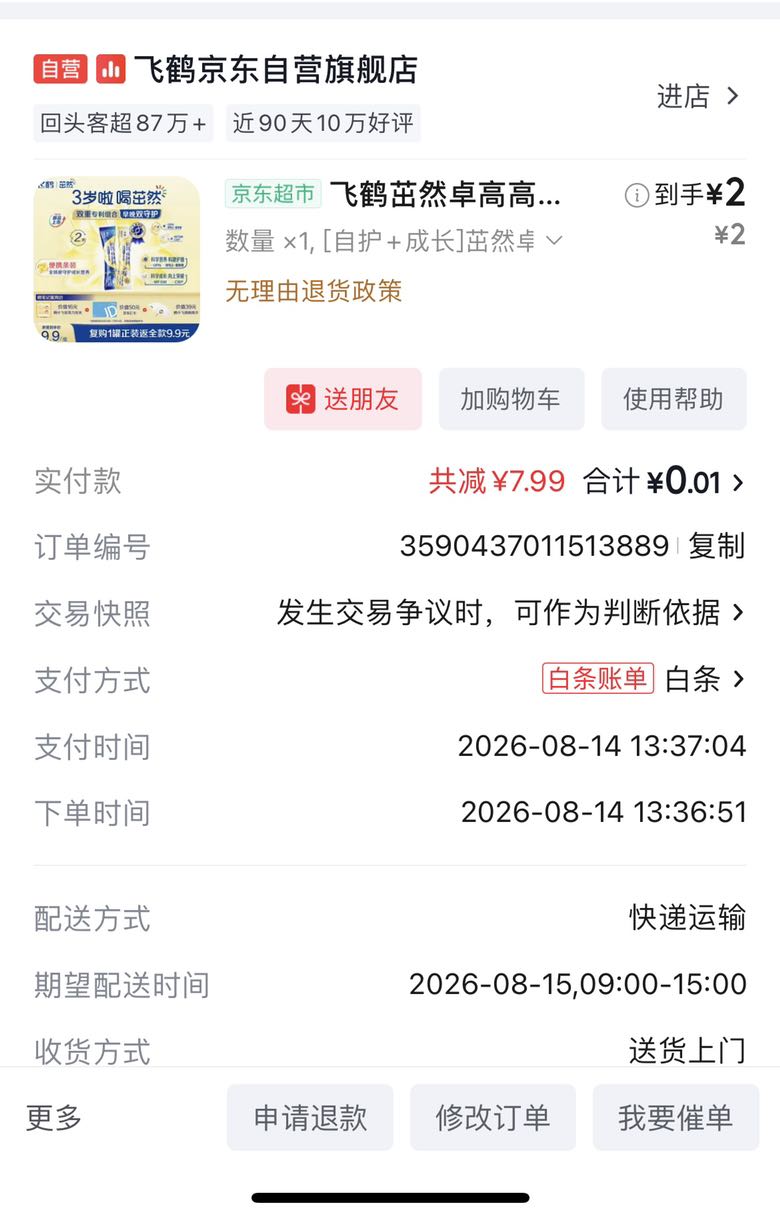Open the 白条 payment method row
780x1218 pixels.
tap(390, 680)
